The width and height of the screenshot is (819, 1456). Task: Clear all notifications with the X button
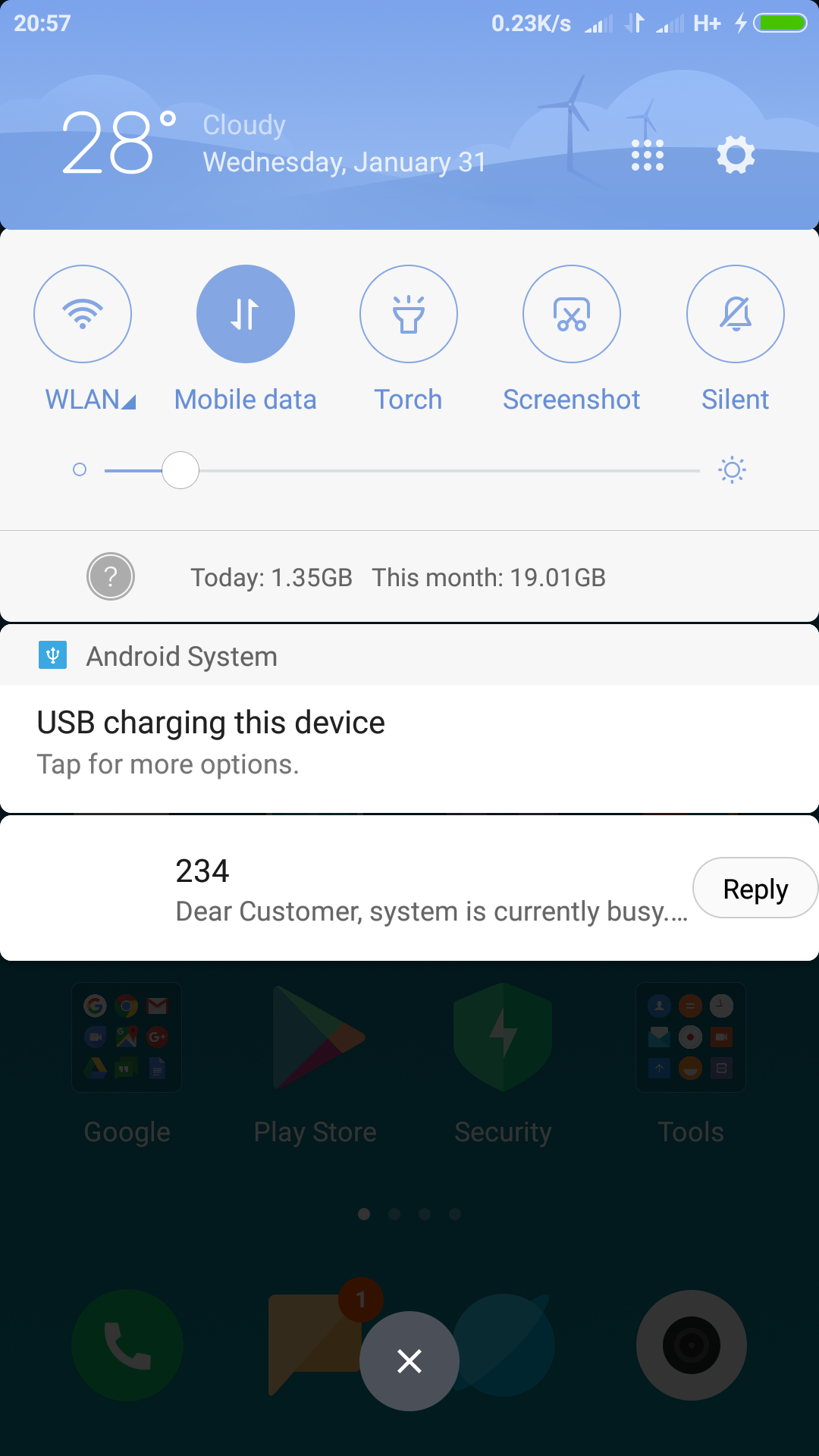point(409,1361)
